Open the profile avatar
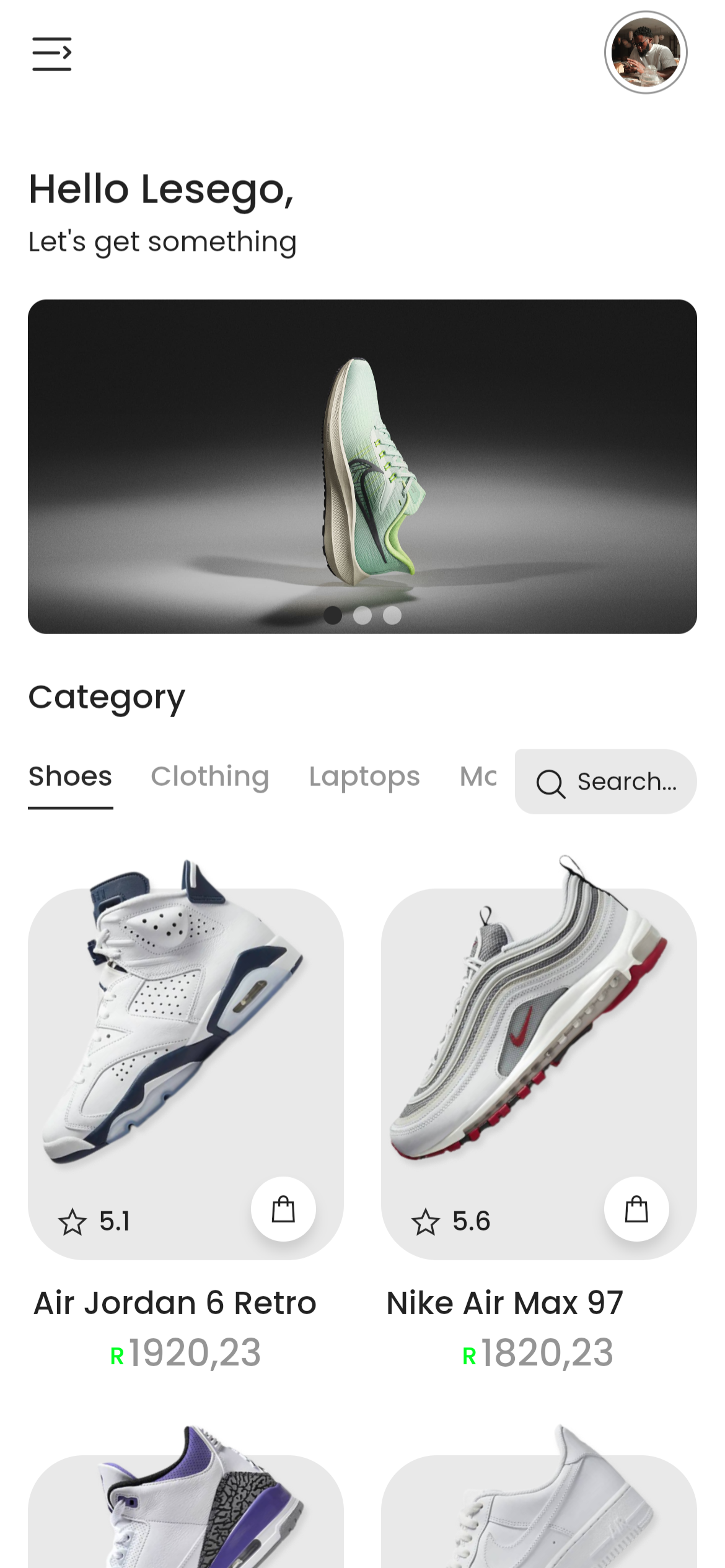Viewport: 725px width, 1568px height. click(x=645, y=52)
